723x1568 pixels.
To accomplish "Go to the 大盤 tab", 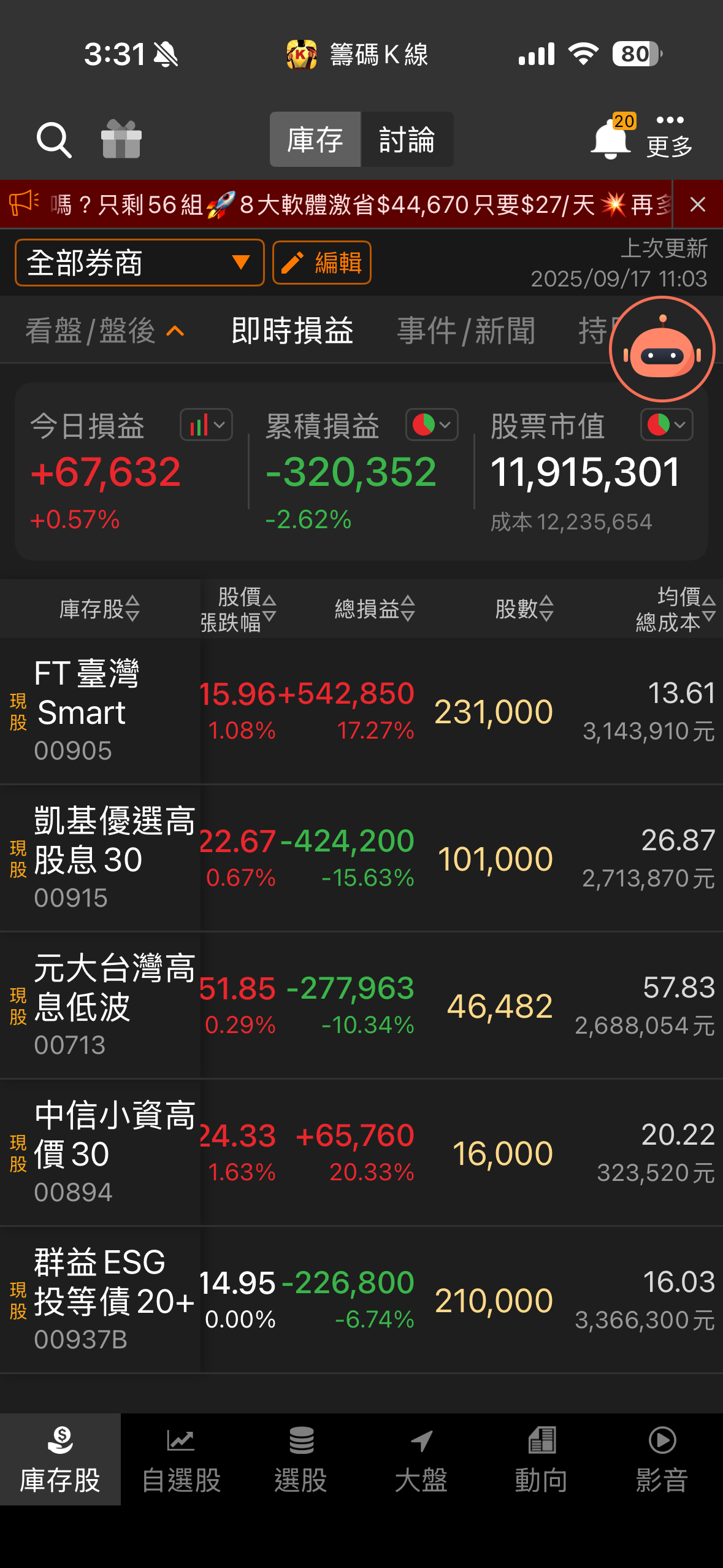I will (x=421, y=1461).
